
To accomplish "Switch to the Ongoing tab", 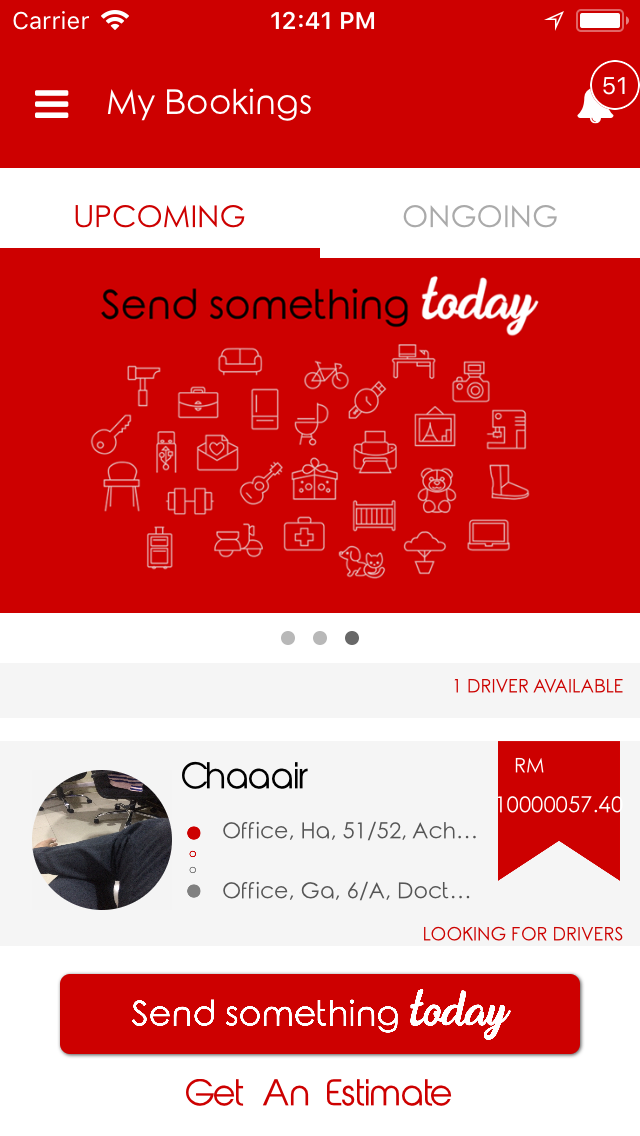I will (480, 216).
